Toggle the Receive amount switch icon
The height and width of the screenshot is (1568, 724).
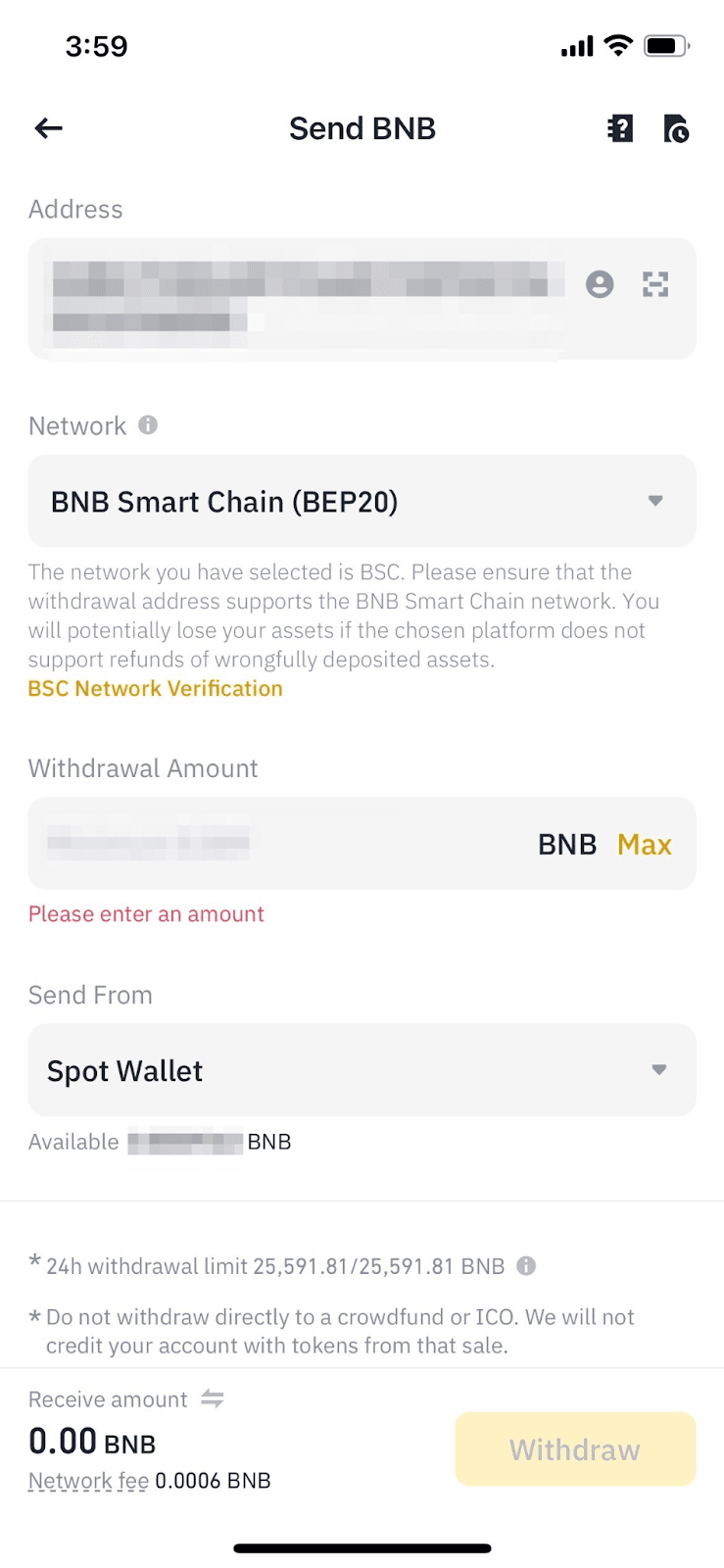[x=212, y=1399]
